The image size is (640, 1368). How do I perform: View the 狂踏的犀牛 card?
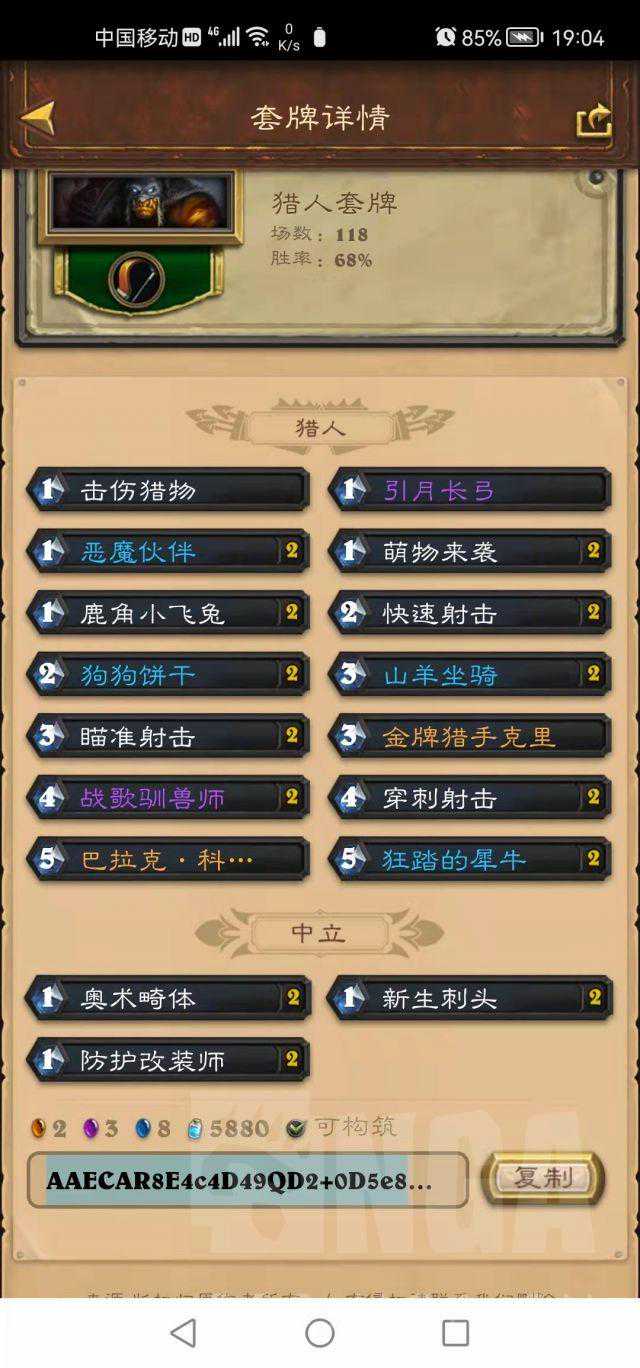pos(470,860)
